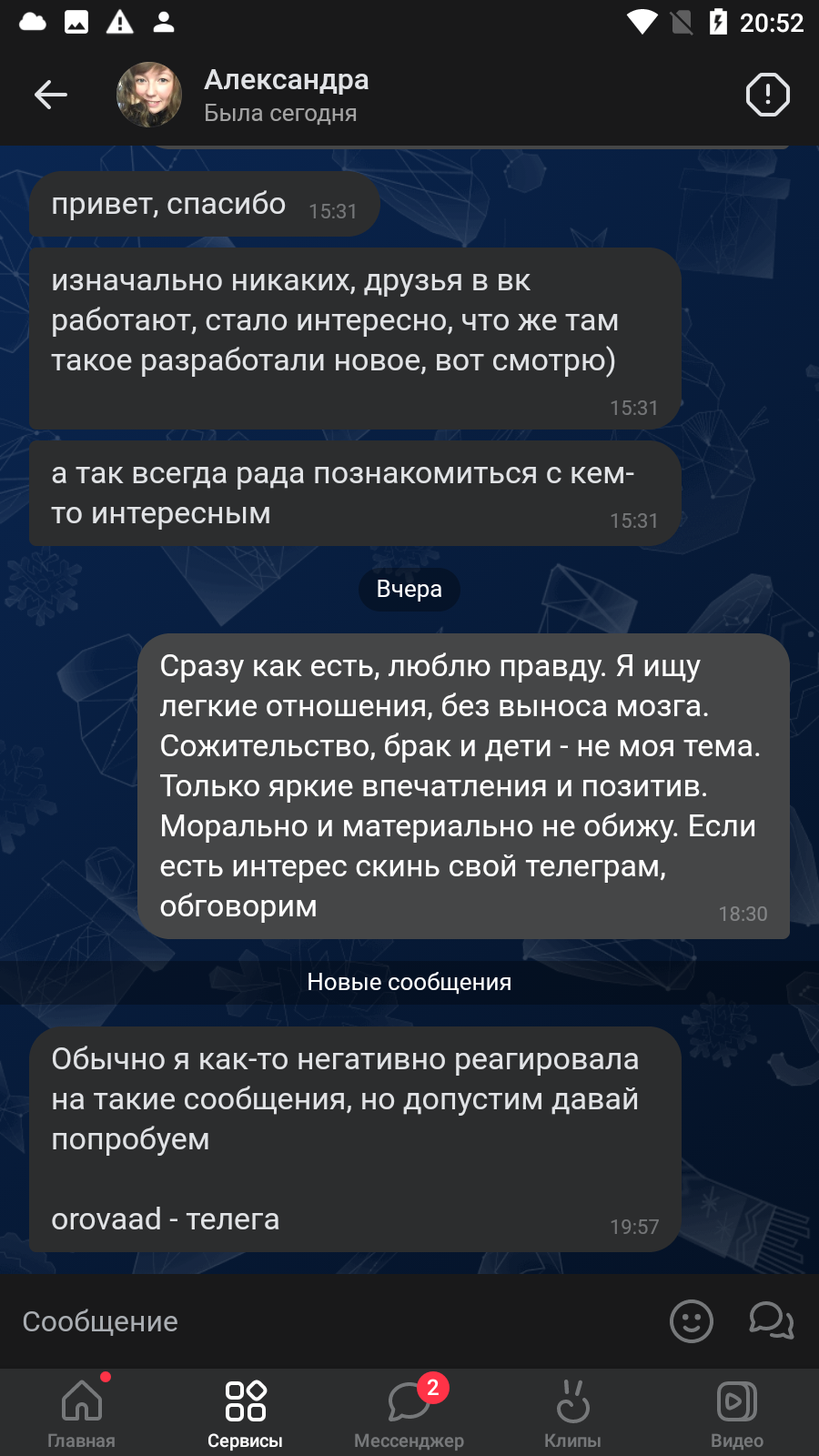Switch to the Сервисы tab
The width and height of the screenshot is (819, 1456).
coord(246,1412)
